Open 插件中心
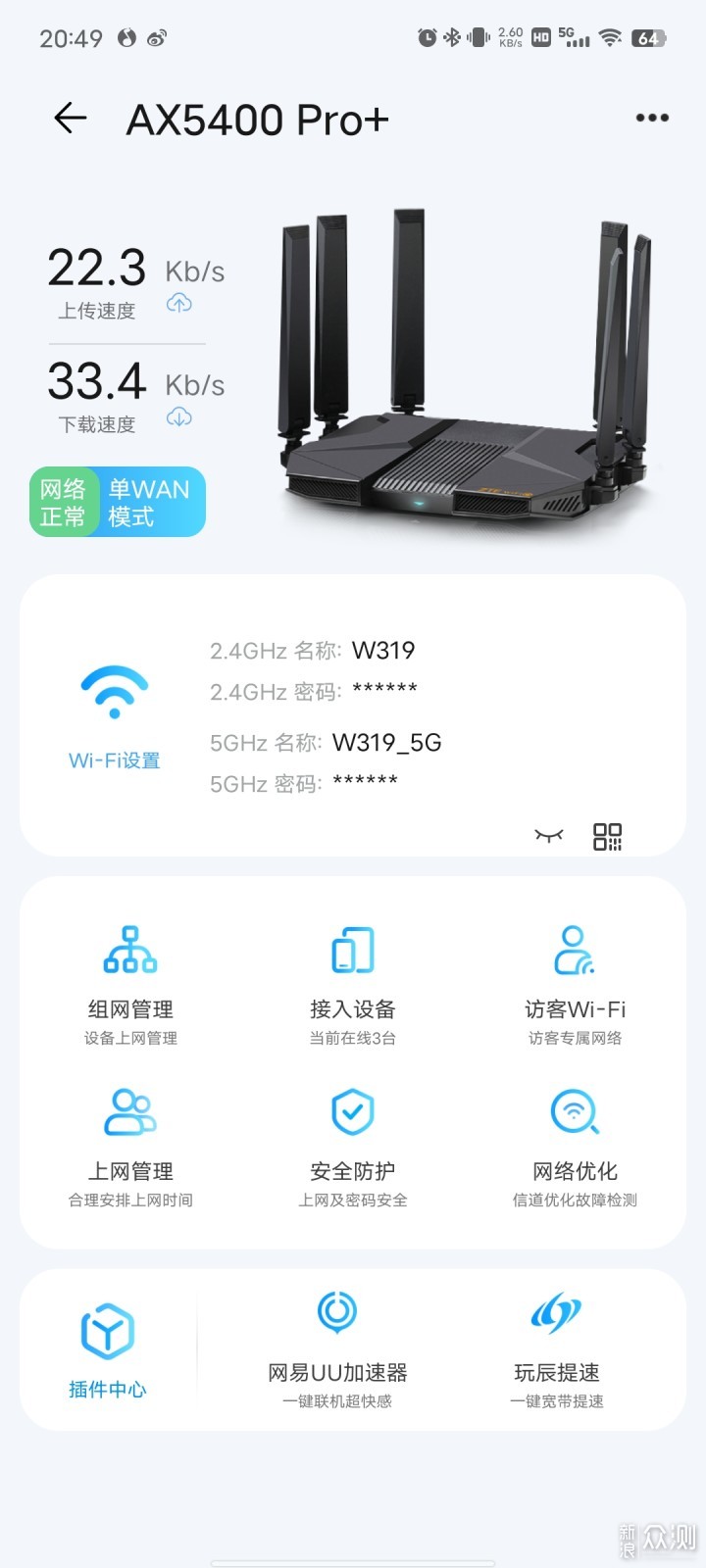This screenshot has width=706, height=1568. coord(108,1350)
